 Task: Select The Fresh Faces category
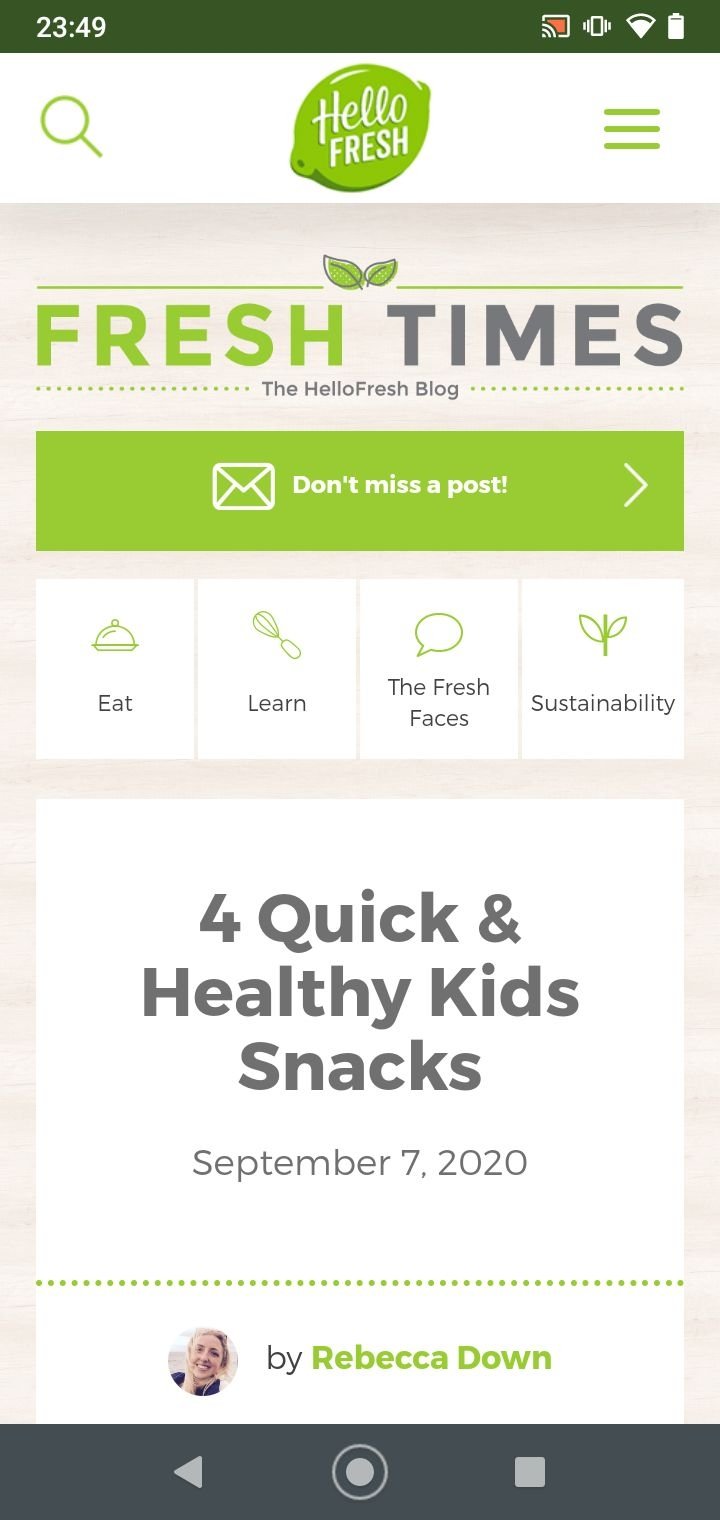pos(439,669)
